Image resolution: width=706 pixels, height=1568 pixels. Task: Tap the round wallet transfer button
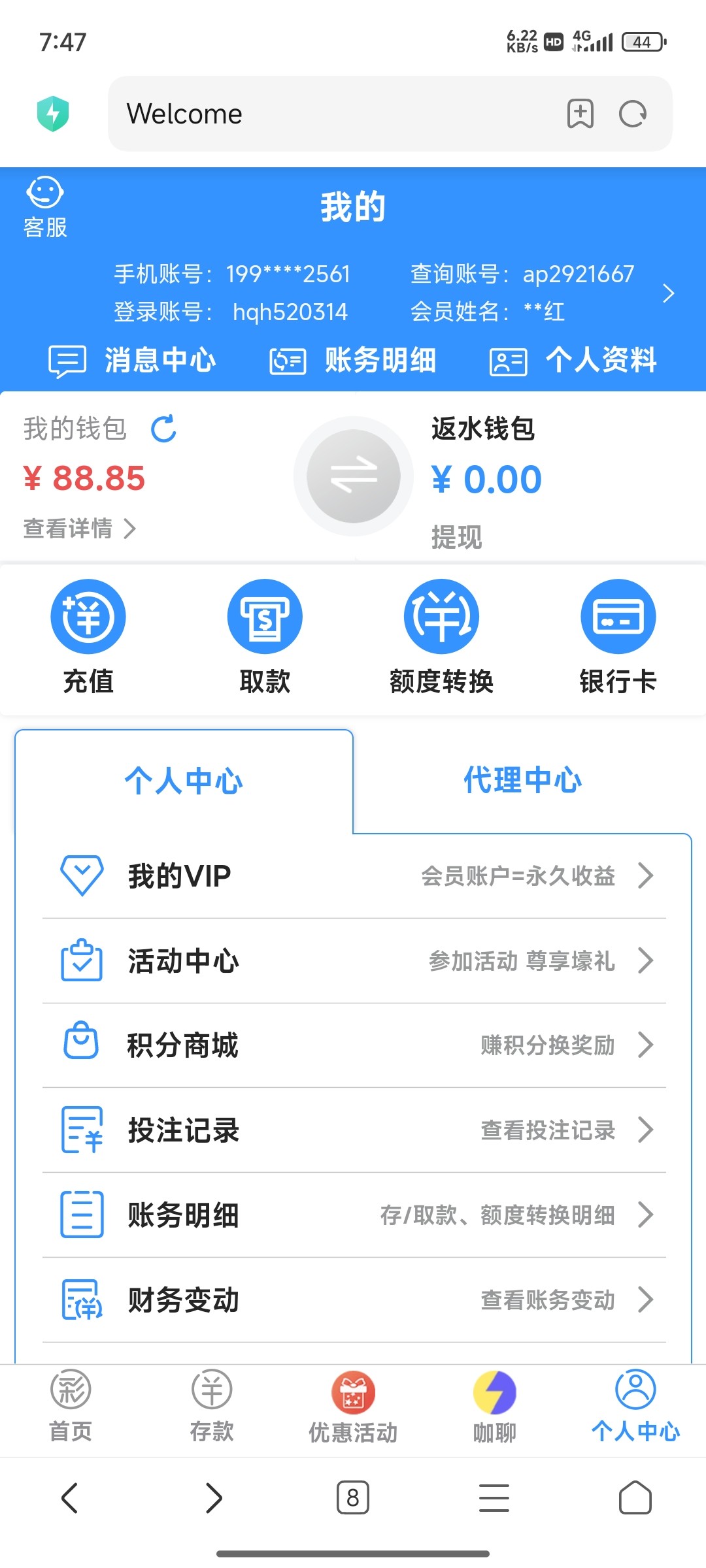tap(354, 476)
